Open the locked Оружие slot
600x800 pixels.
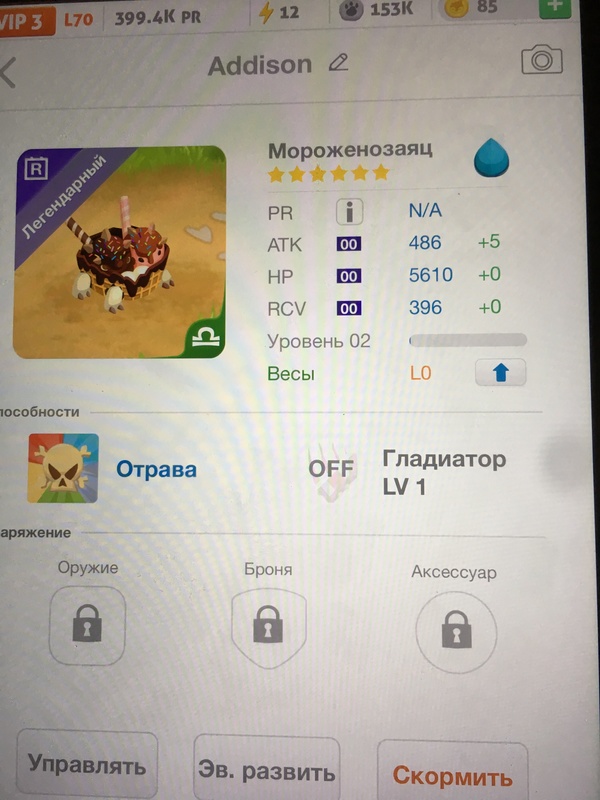(x=87, y=627)
